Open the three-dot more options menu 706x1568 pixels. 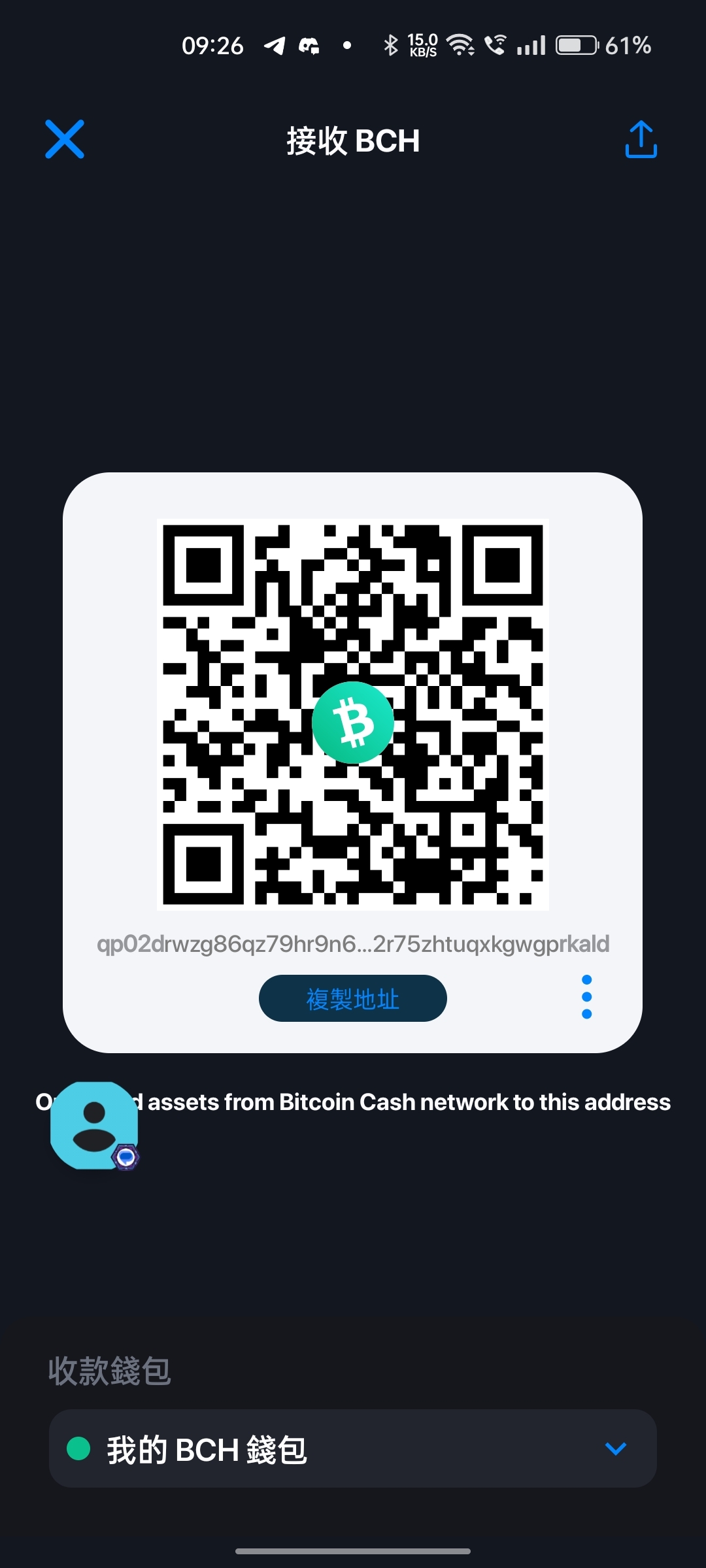[586, 997]
